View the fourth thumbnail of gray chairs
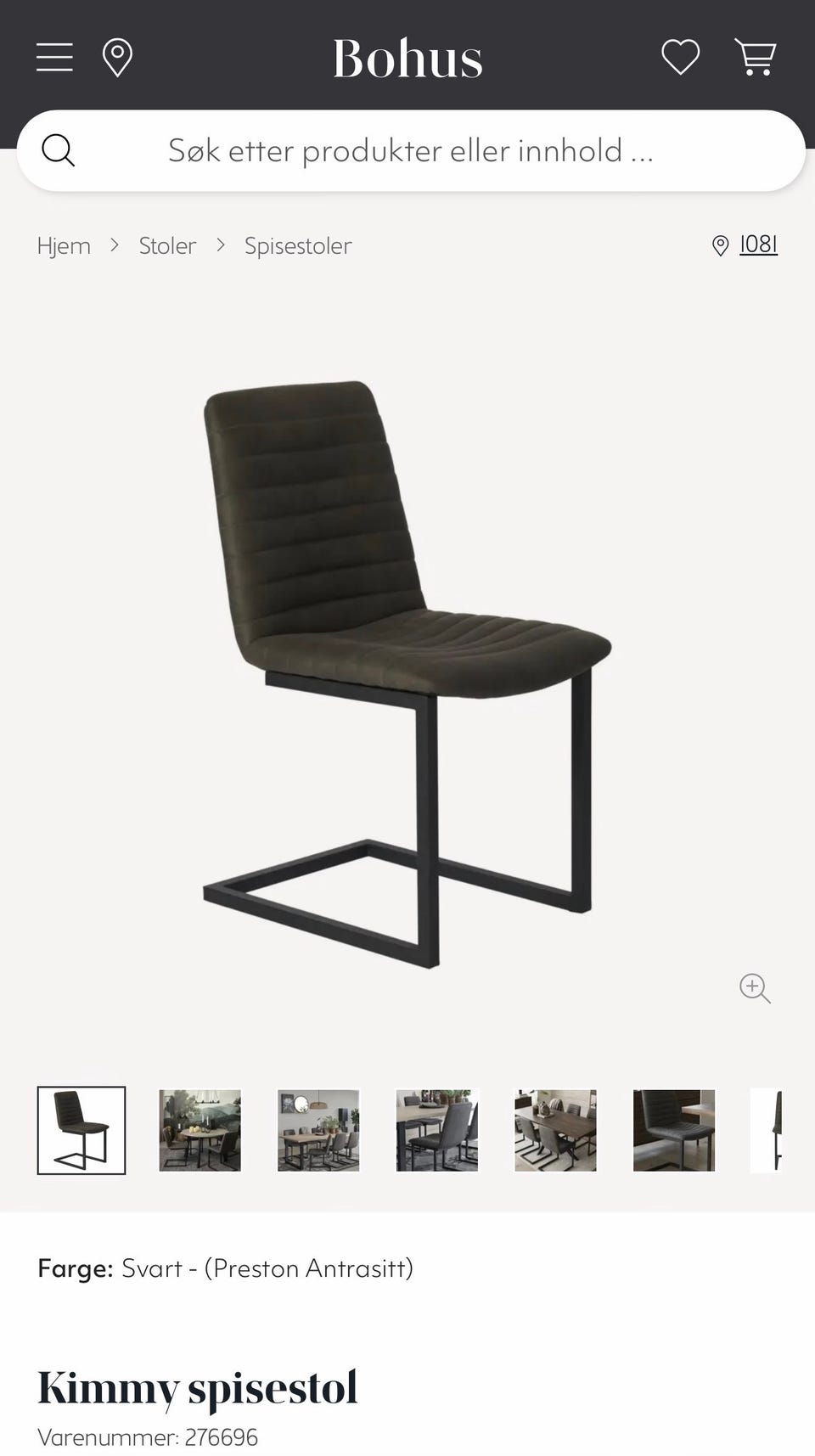This screenshot has height=1456, width=815. point(437,1130)
